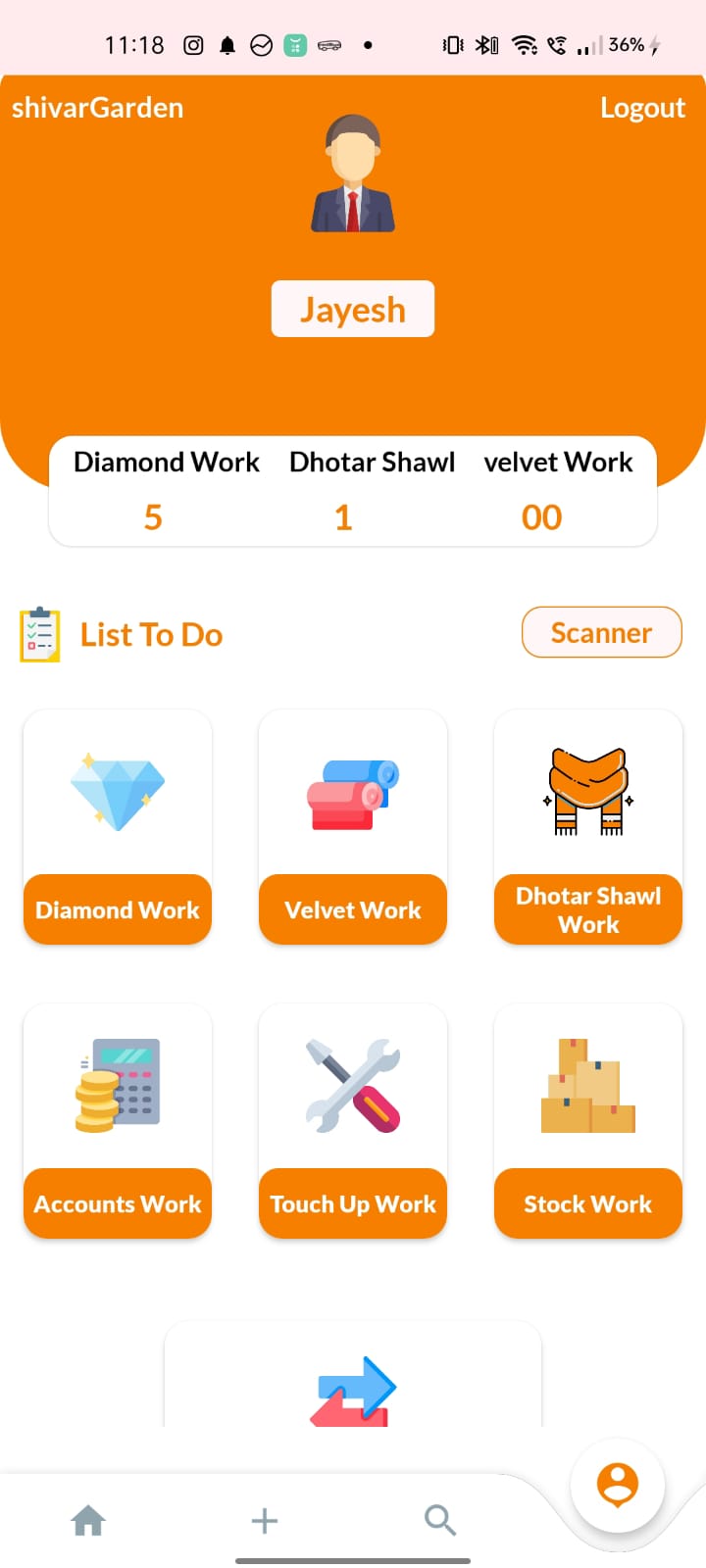Open the Dhotar Shawl Work card
The height and width of the screenshot is (1568, 706).
coord(588,828)
